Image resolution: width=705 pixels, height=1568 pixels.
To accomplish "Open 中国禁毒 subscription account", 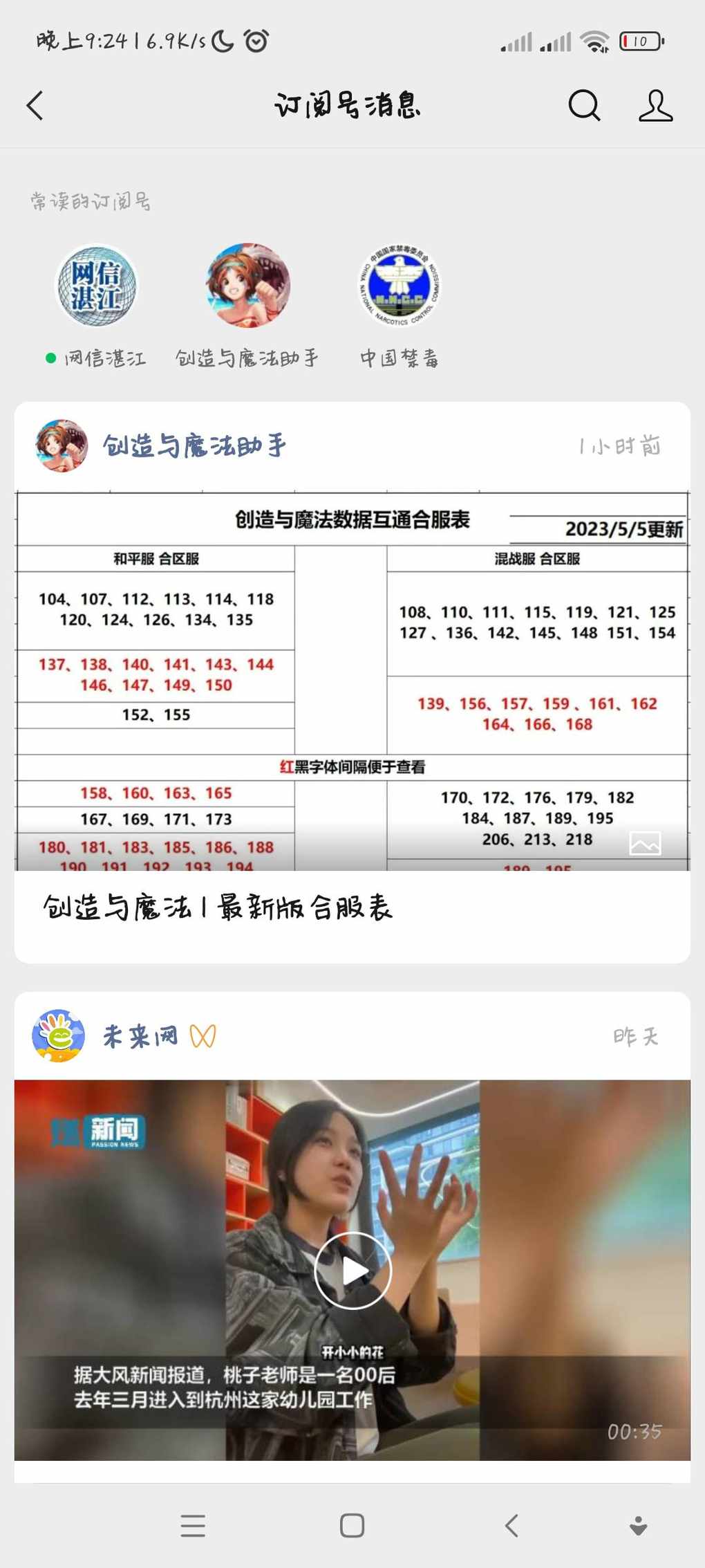I will pos(399,286).
